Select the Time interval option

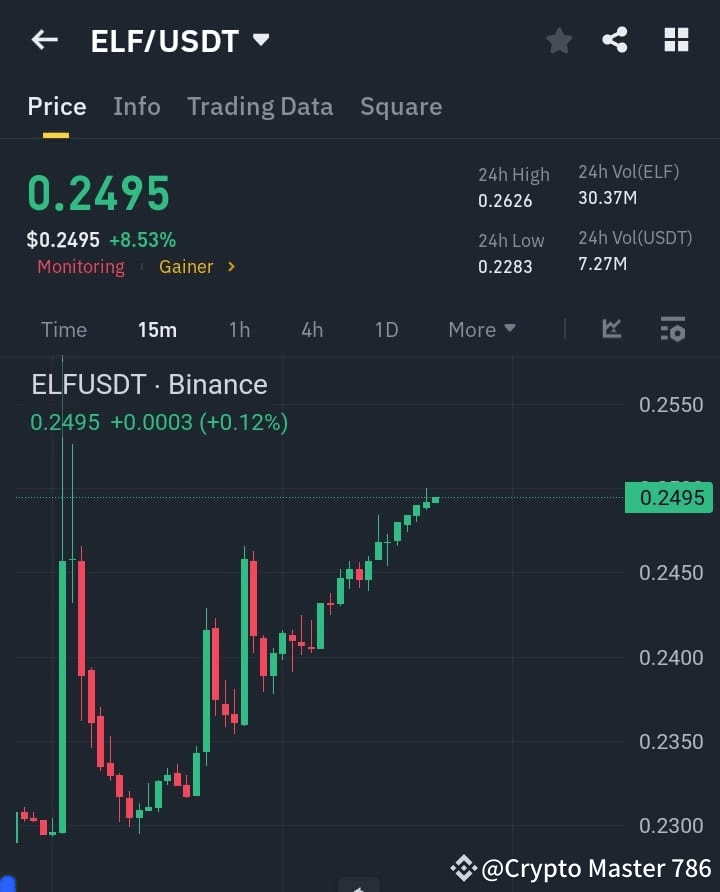pyautogui.click(x=63, y=329)
